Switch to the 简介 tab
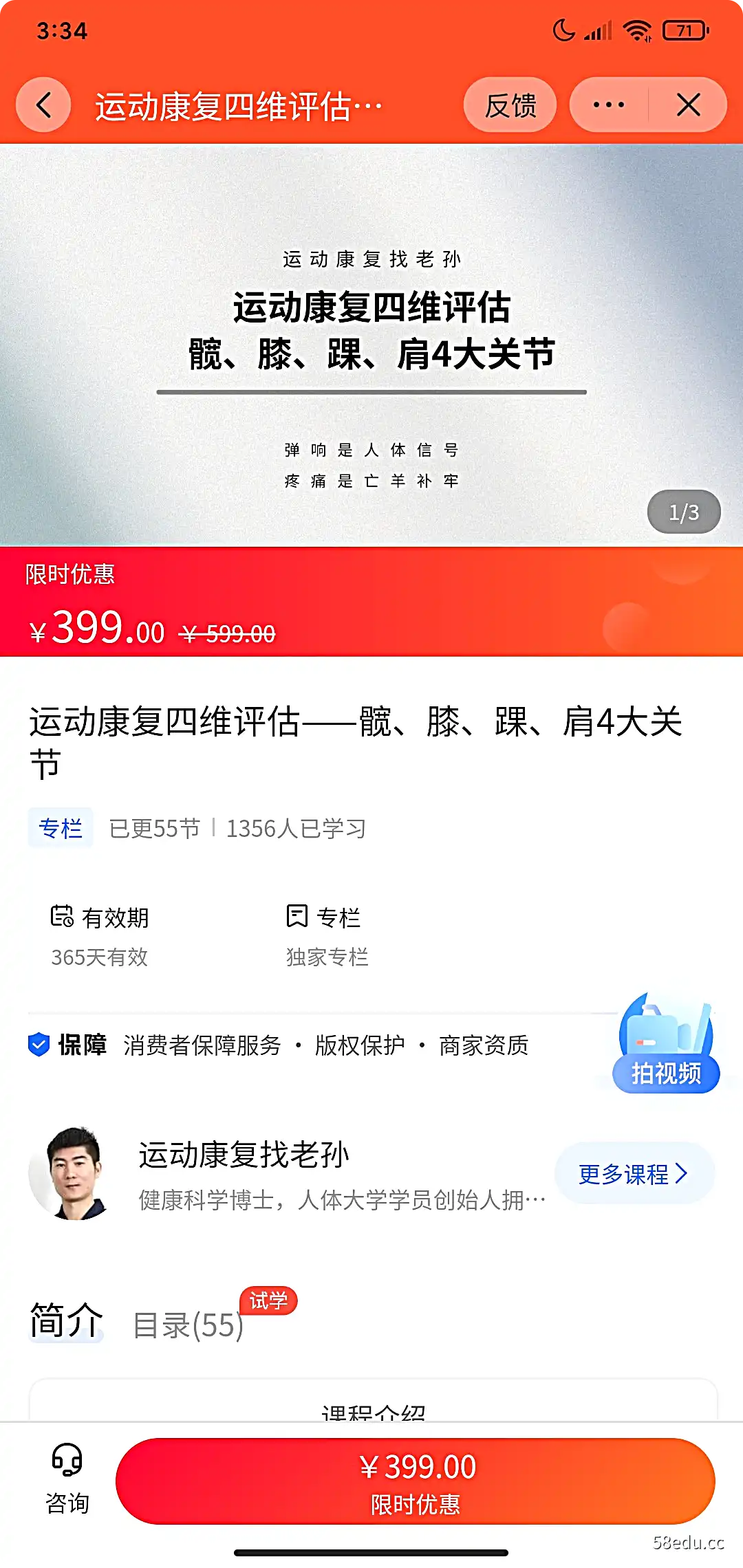 (66, 1320)
